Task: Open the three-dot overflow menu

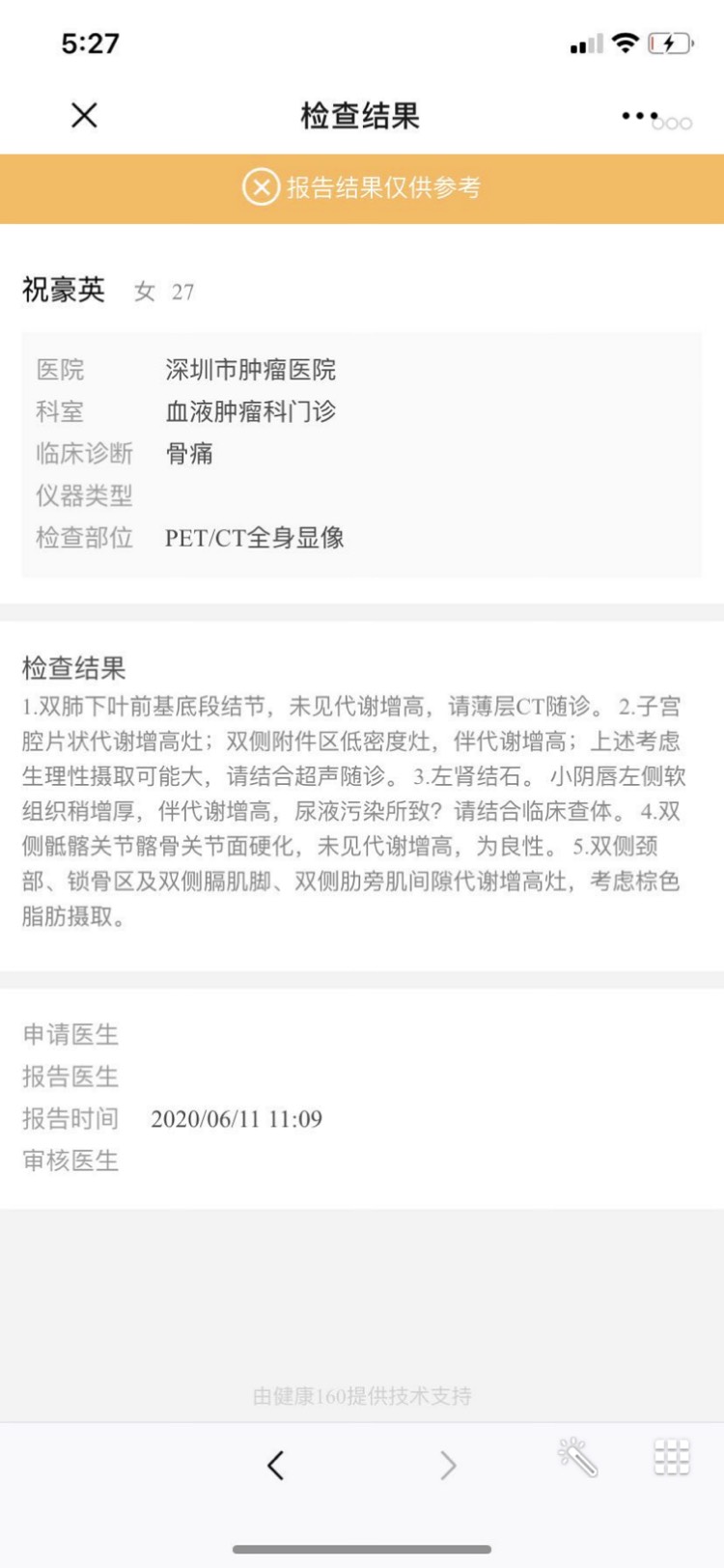Action: pyautogui.click(x=640, y=116)
